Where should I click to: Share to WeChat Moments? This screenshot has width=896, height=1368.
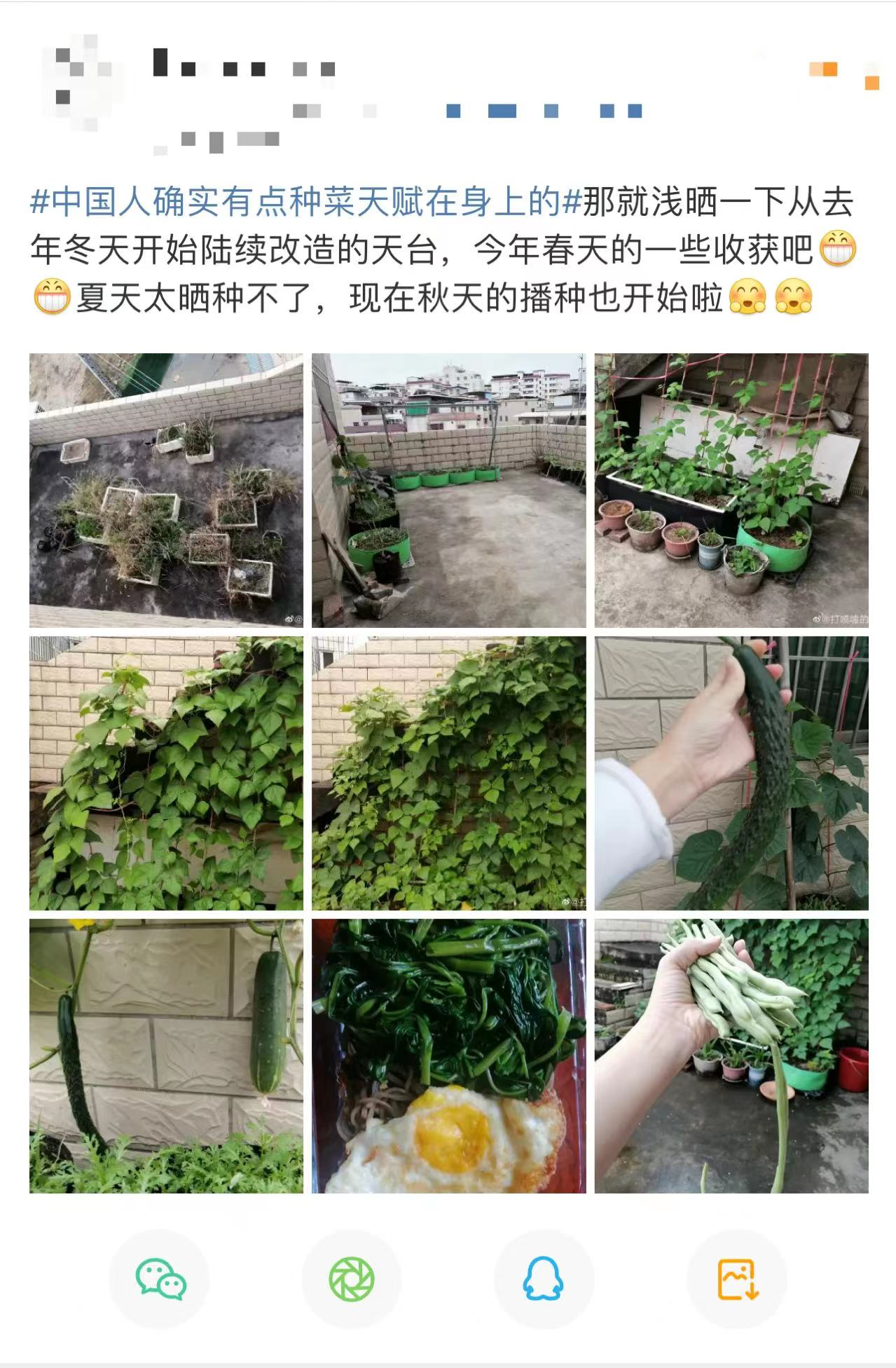352,1279
